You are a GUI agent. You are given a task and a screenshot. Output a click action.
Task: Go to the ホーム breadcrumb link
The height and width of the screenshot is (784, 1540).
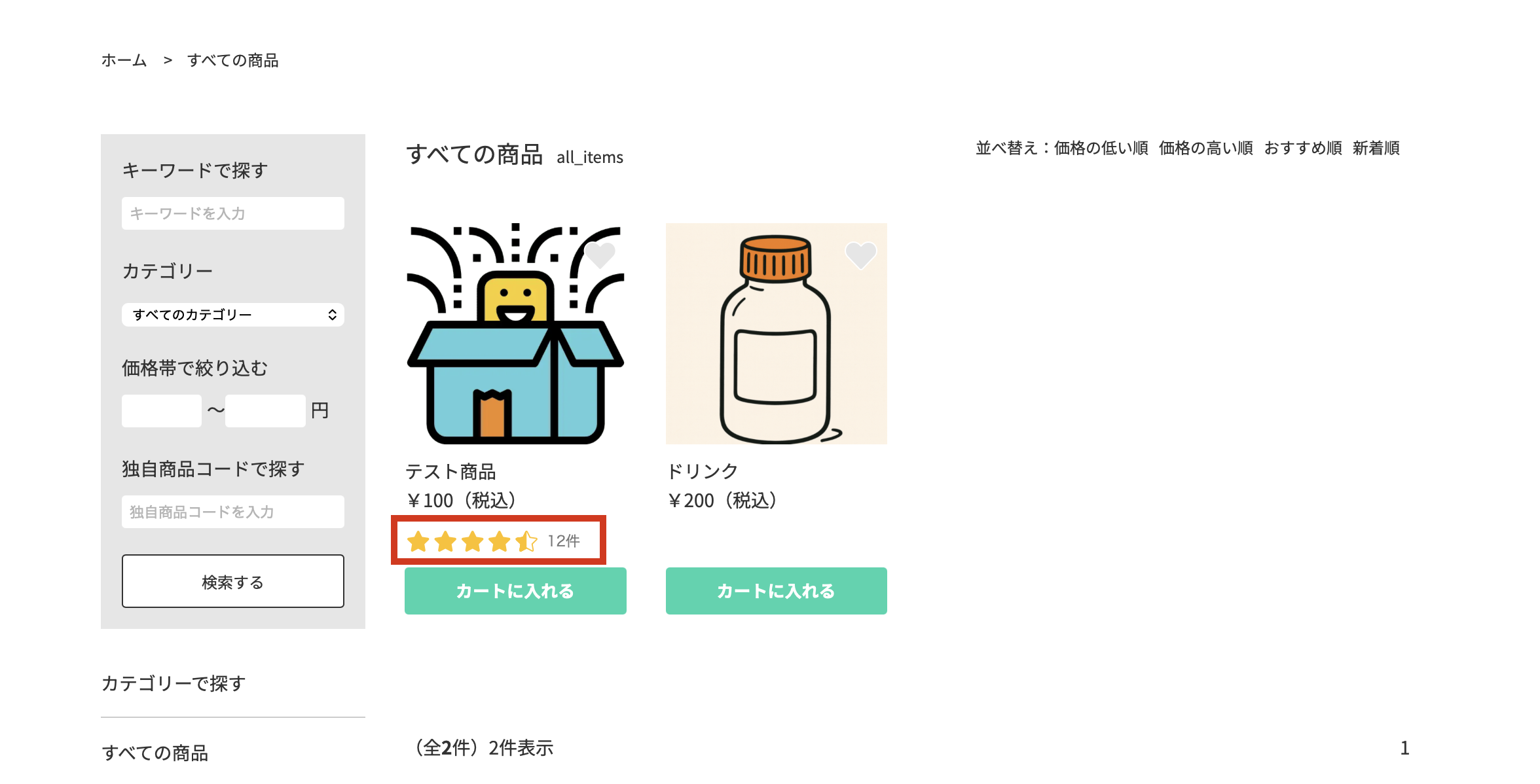[x=124, y=60]
